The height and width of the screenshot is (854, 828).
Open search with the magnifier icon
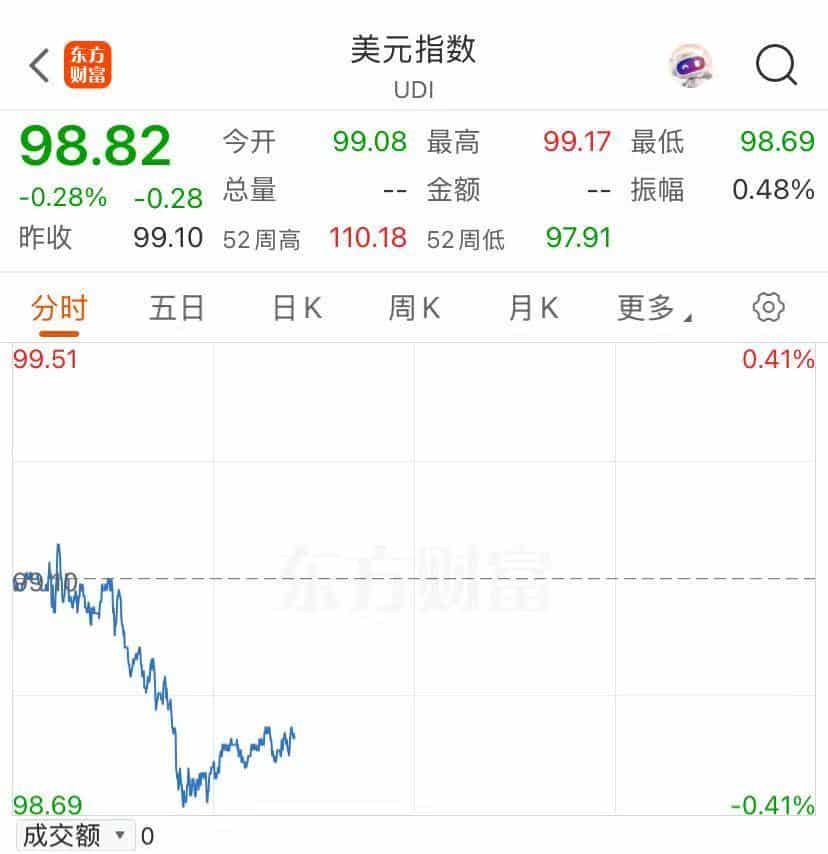pyautogui.click(x=775, y=65)
